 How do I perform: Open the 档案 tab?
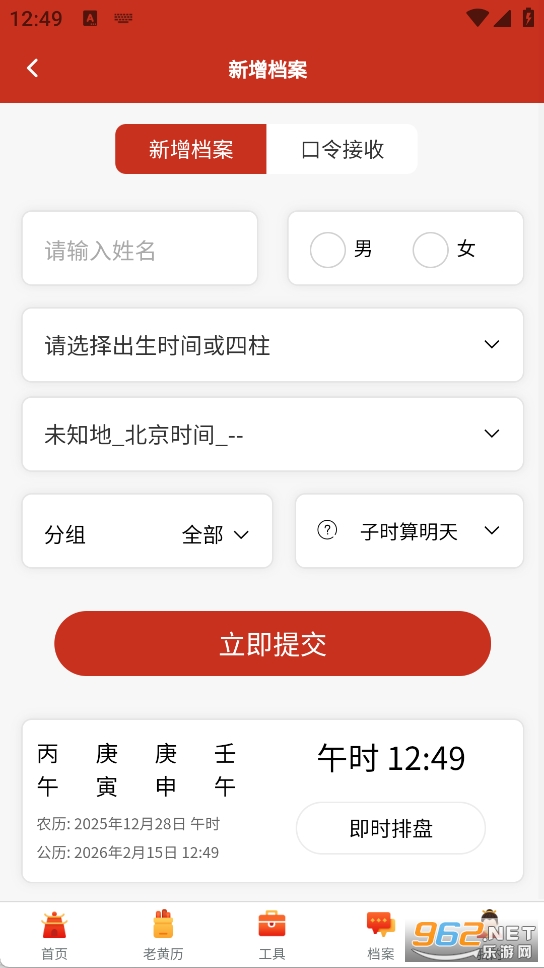pos(380,935)
